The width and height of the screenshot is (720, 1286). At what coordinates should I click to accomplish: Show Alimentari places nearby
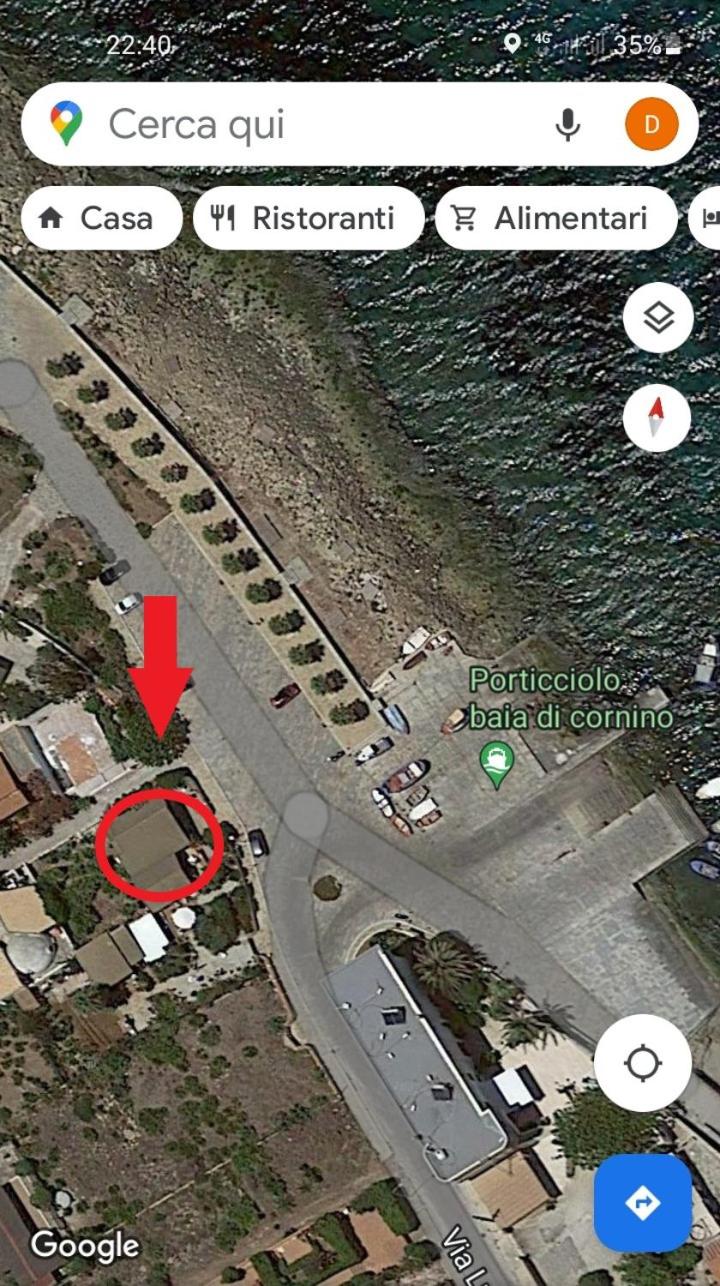[x=555, y=218]
